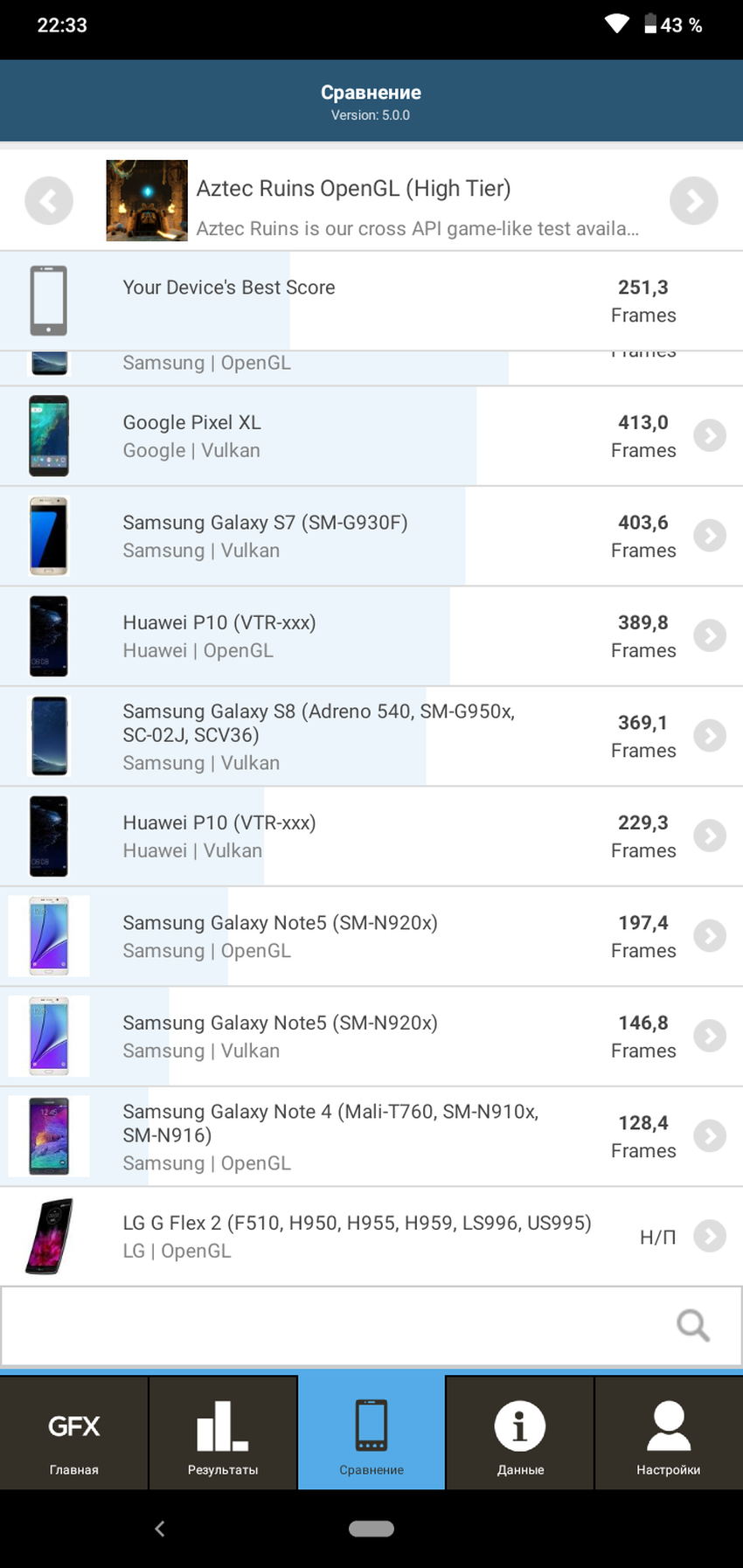Open the Настройки tab
Image resolution: width=743 pixels, height=1568 pixels.
[669, 1433]
